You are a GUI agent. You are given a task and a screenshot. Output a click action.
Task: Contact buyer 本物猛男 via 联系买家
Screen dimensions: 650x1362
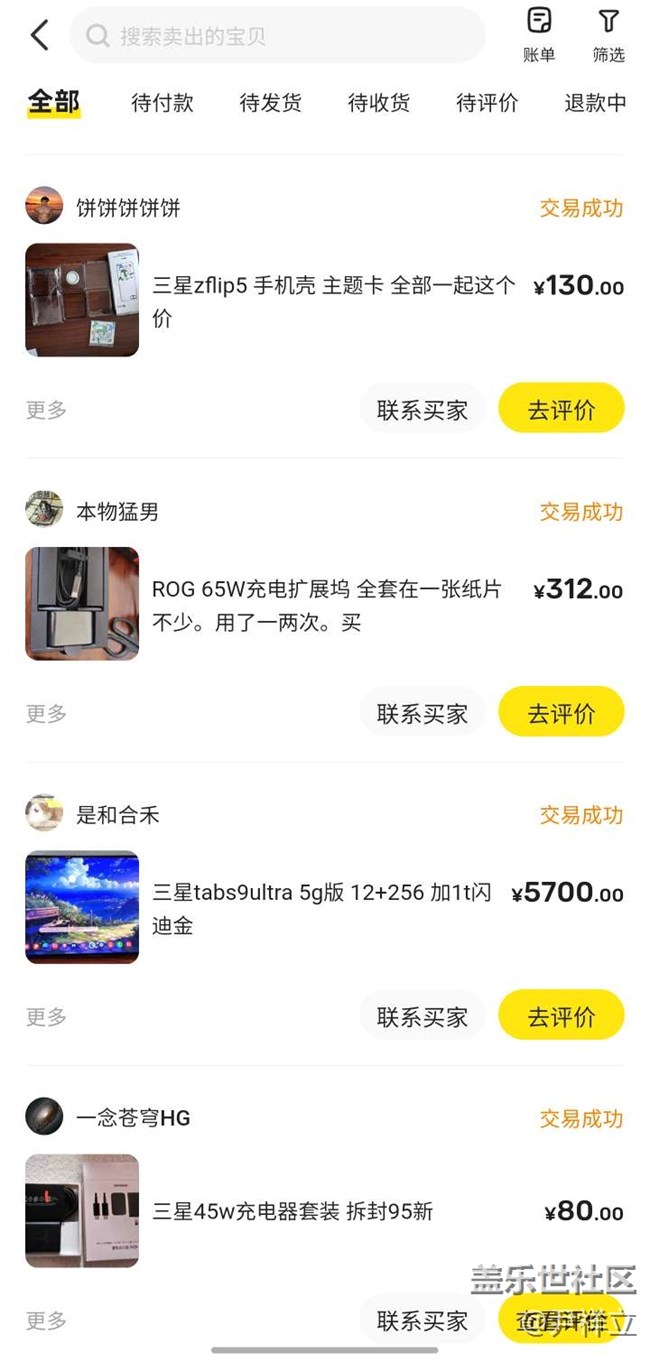pos(422,714)
